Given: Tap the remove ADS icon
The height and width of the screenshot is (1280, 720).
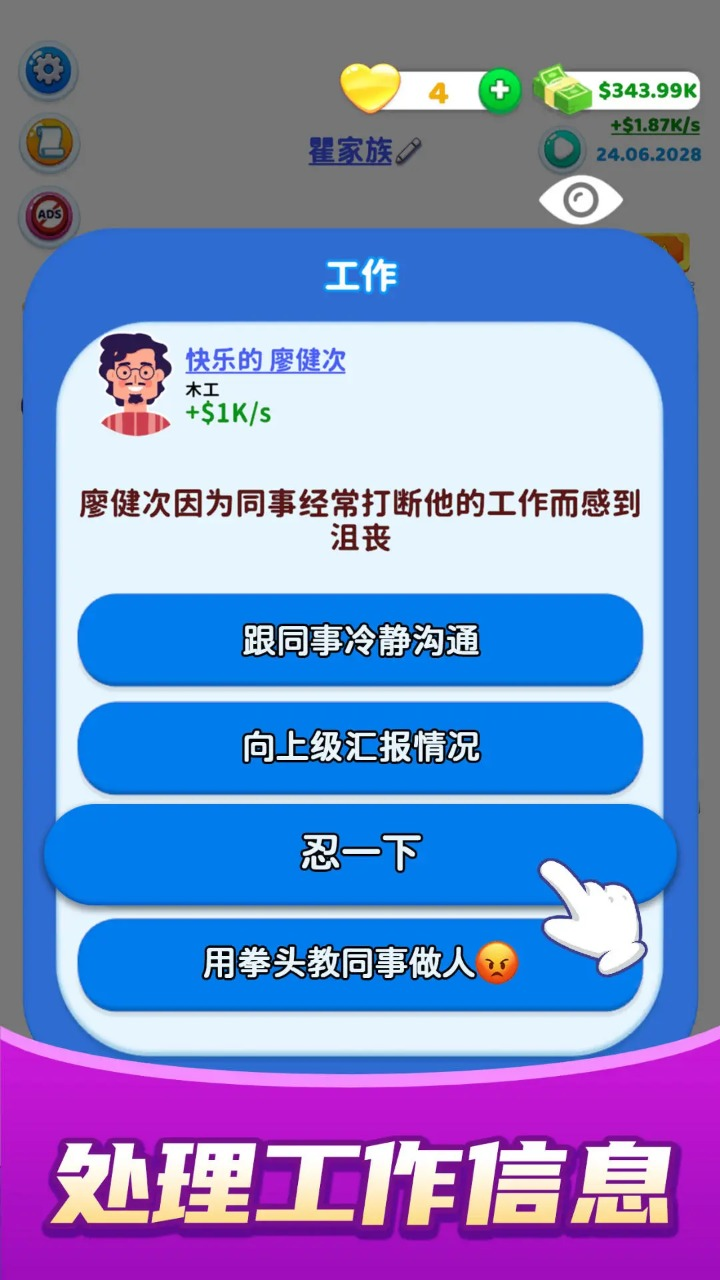Looking at the screenshot, I should click(47, 214).
